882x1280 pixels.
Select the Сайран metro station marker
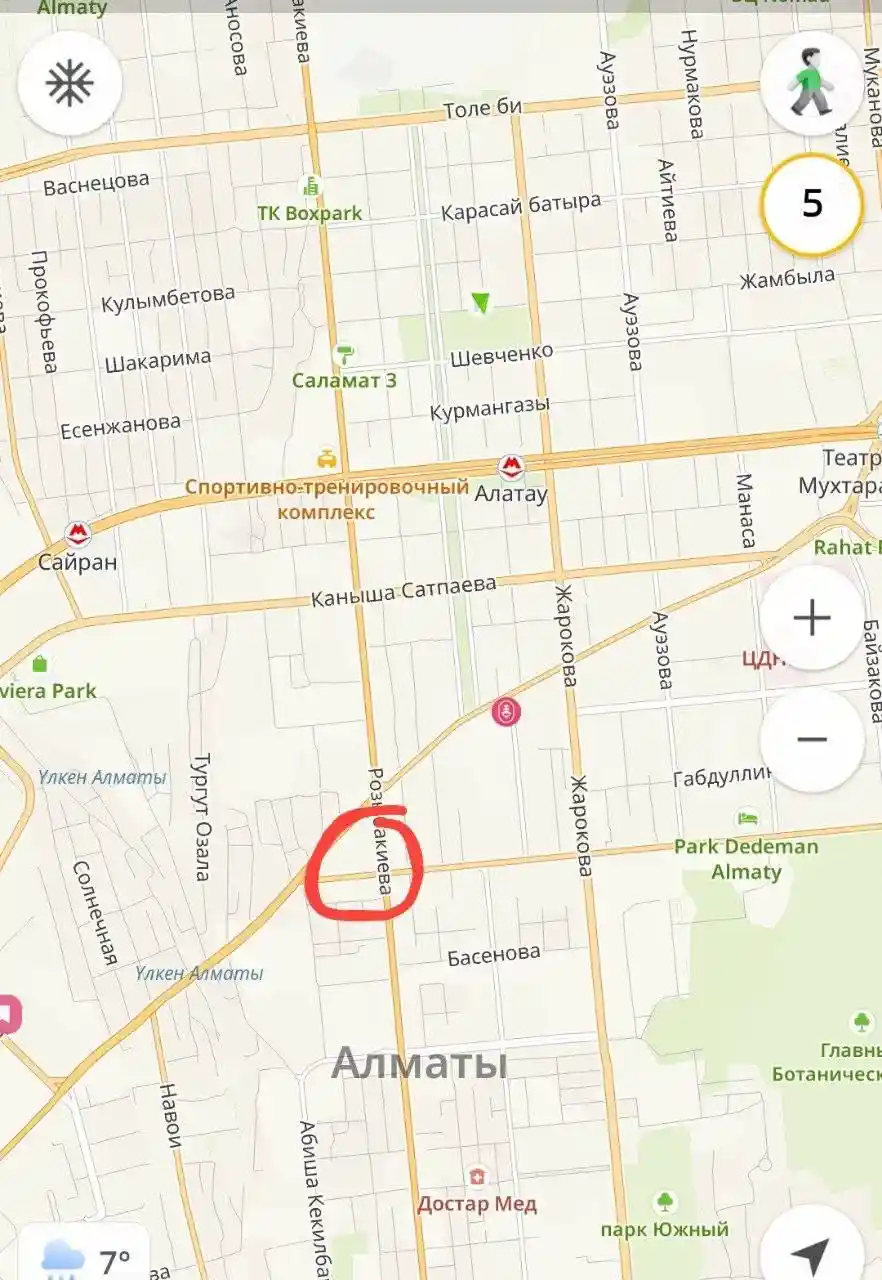tap(77, 533)
